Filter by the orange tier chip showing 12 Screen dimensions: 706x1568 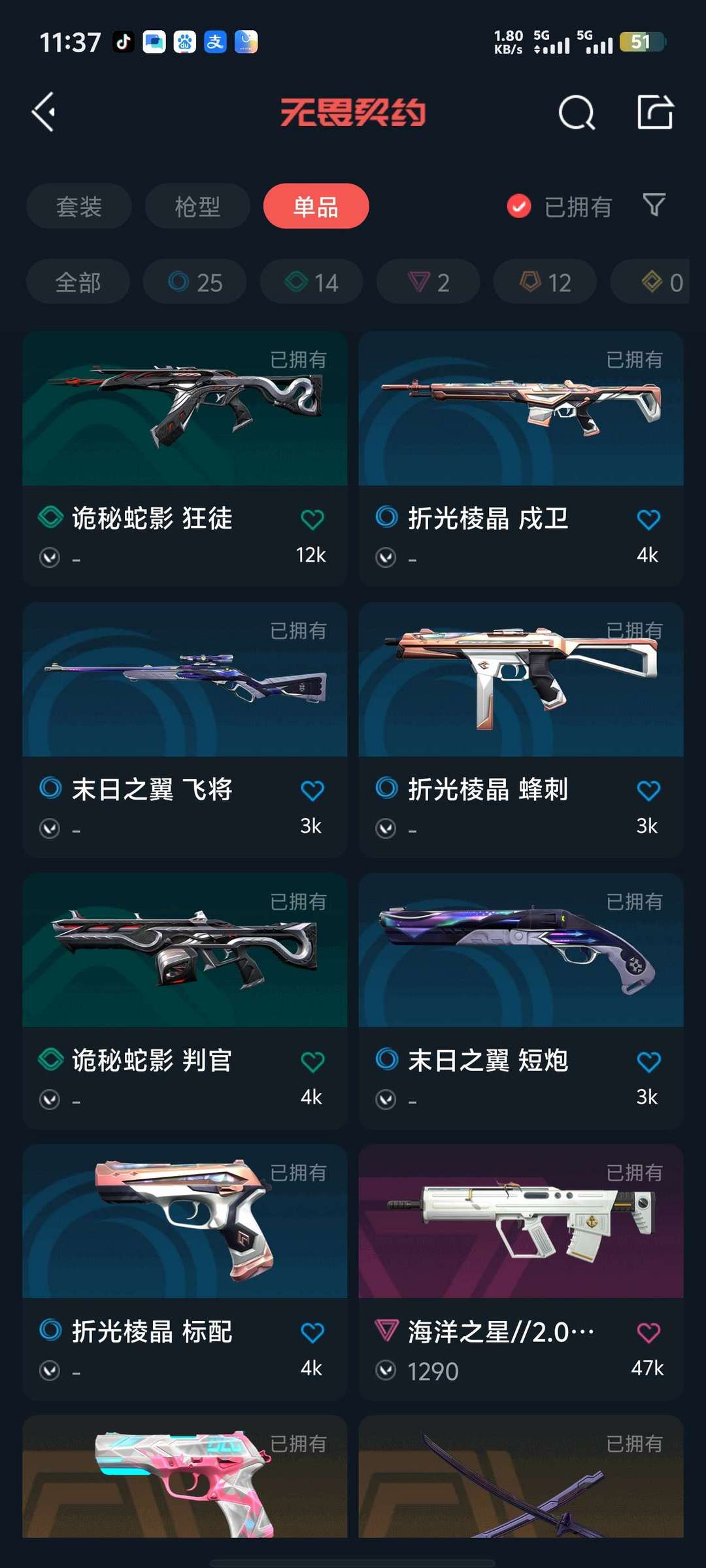tap(545, 282)
